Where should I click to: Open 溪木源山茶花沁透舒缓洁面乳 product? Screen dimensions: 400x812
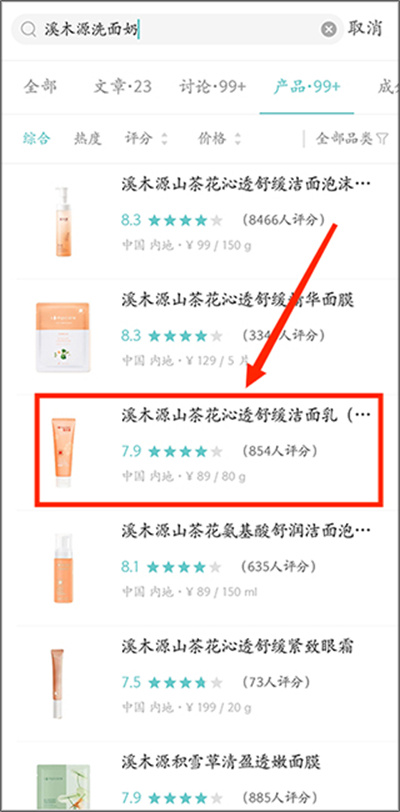pyautogui.click(x=209, y=450)
